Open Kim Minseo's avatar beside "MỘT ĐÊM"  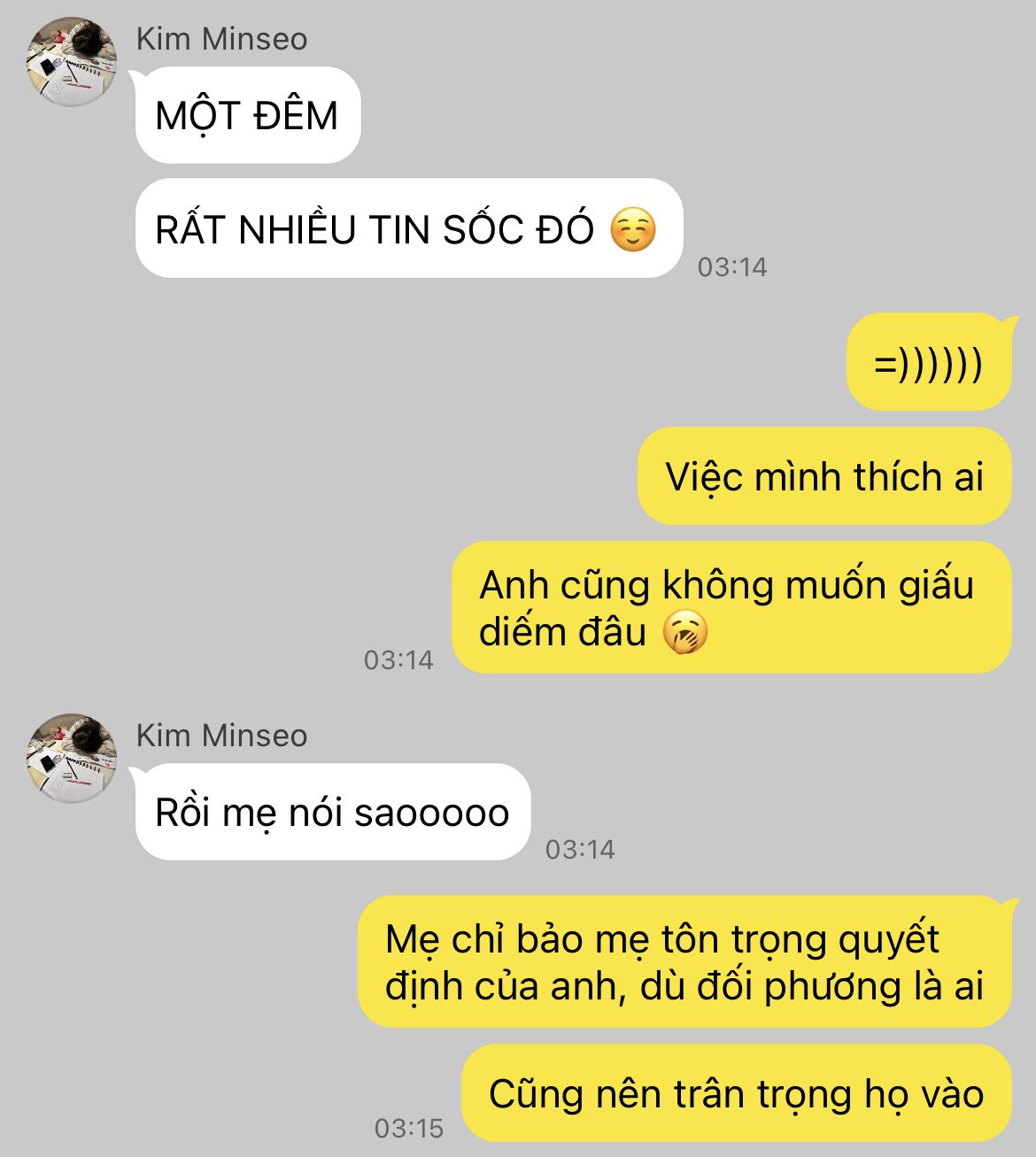coord(73,62)
